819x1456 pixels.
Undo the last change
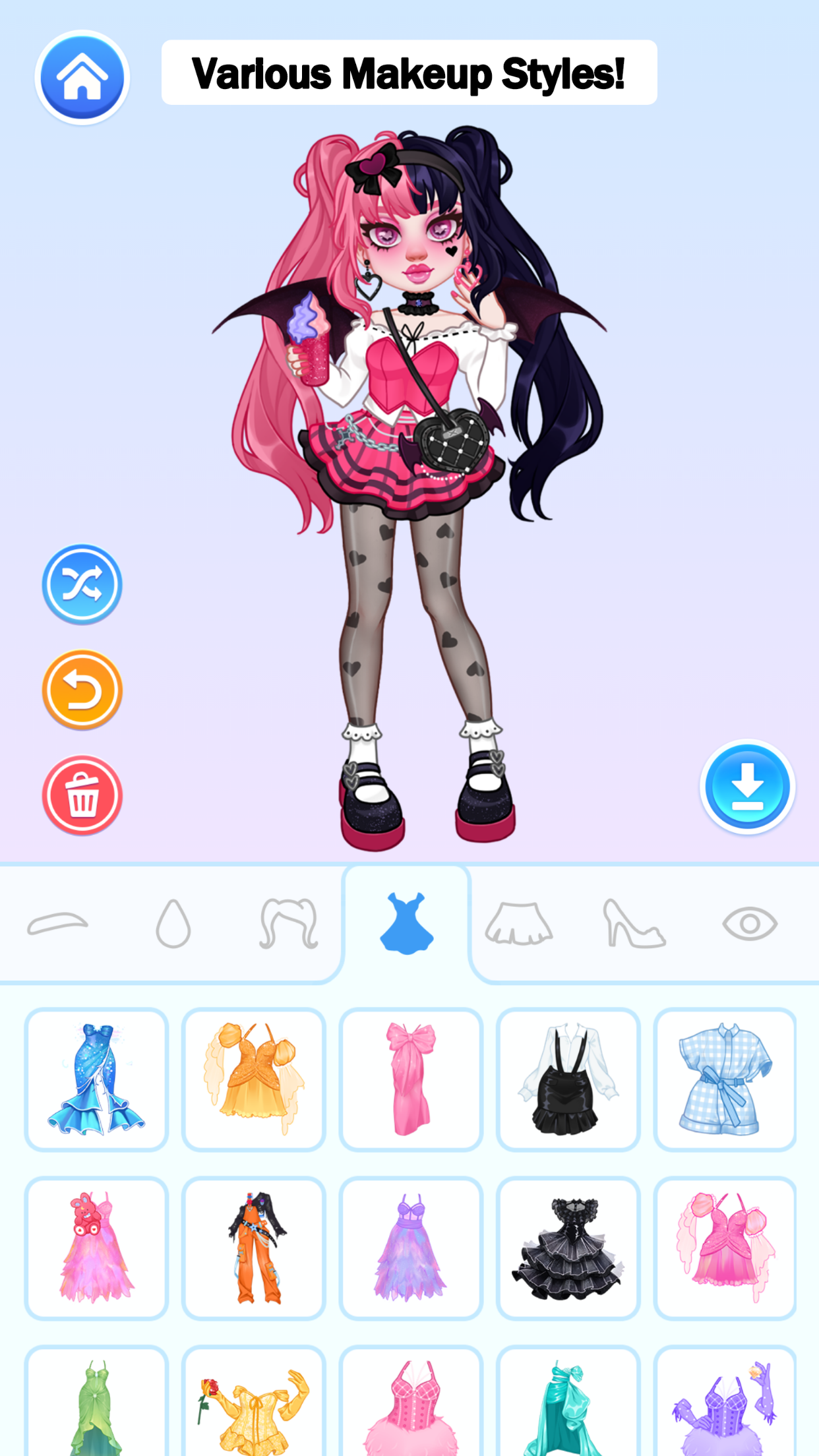(82, 690)
